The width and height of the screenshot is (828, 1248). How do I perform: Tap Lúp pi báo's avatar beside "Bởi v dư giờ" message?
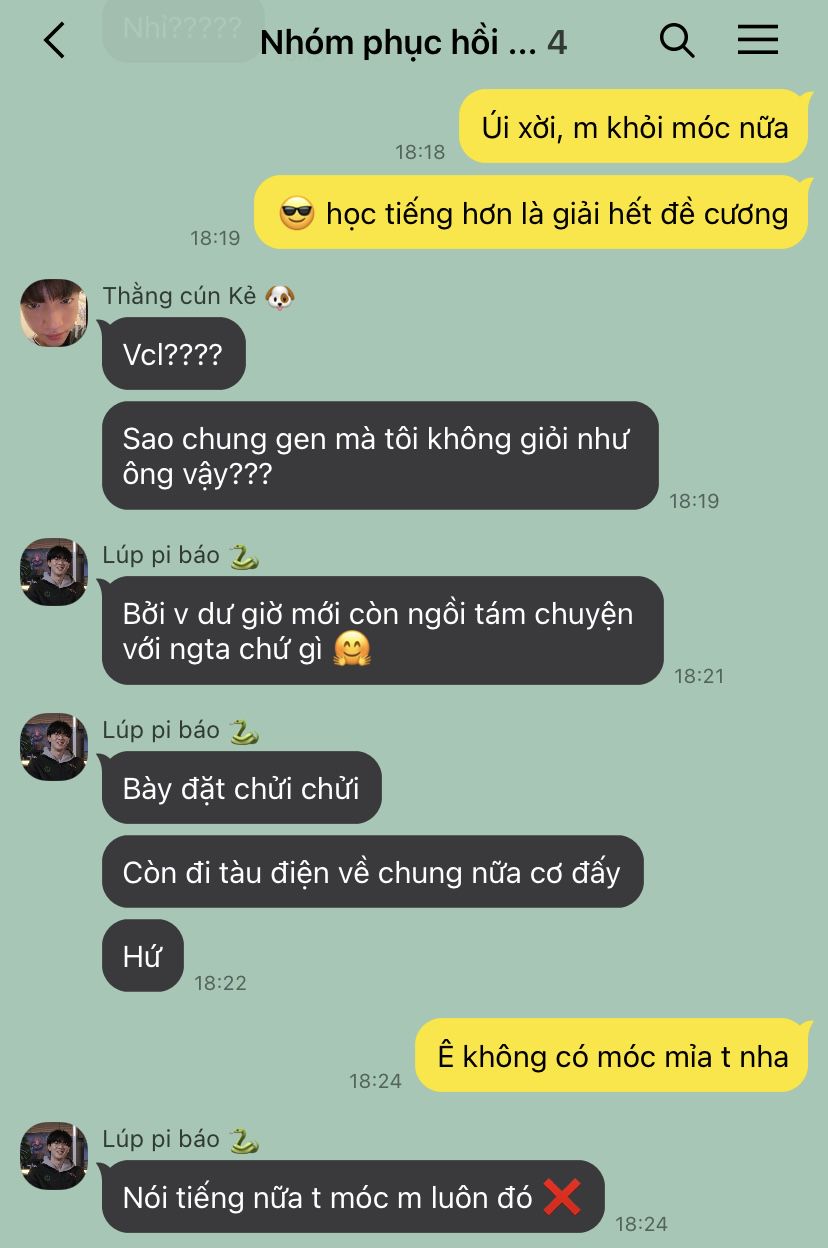click(54, 572)
